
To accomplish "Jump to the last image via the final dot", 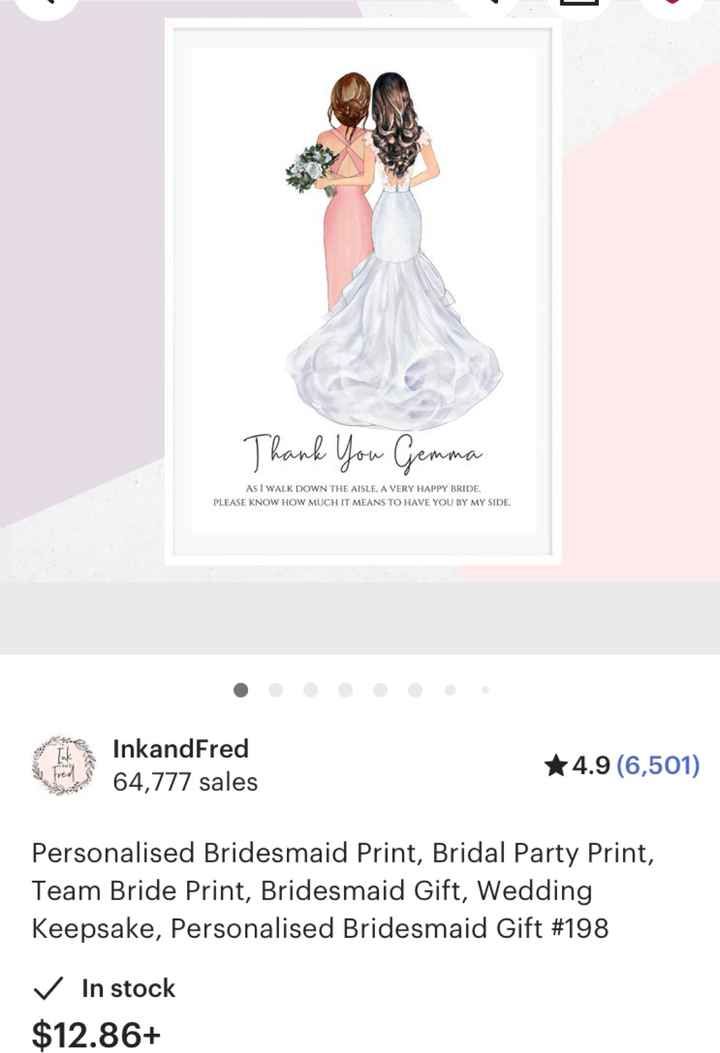I will [x=483, y=688].
